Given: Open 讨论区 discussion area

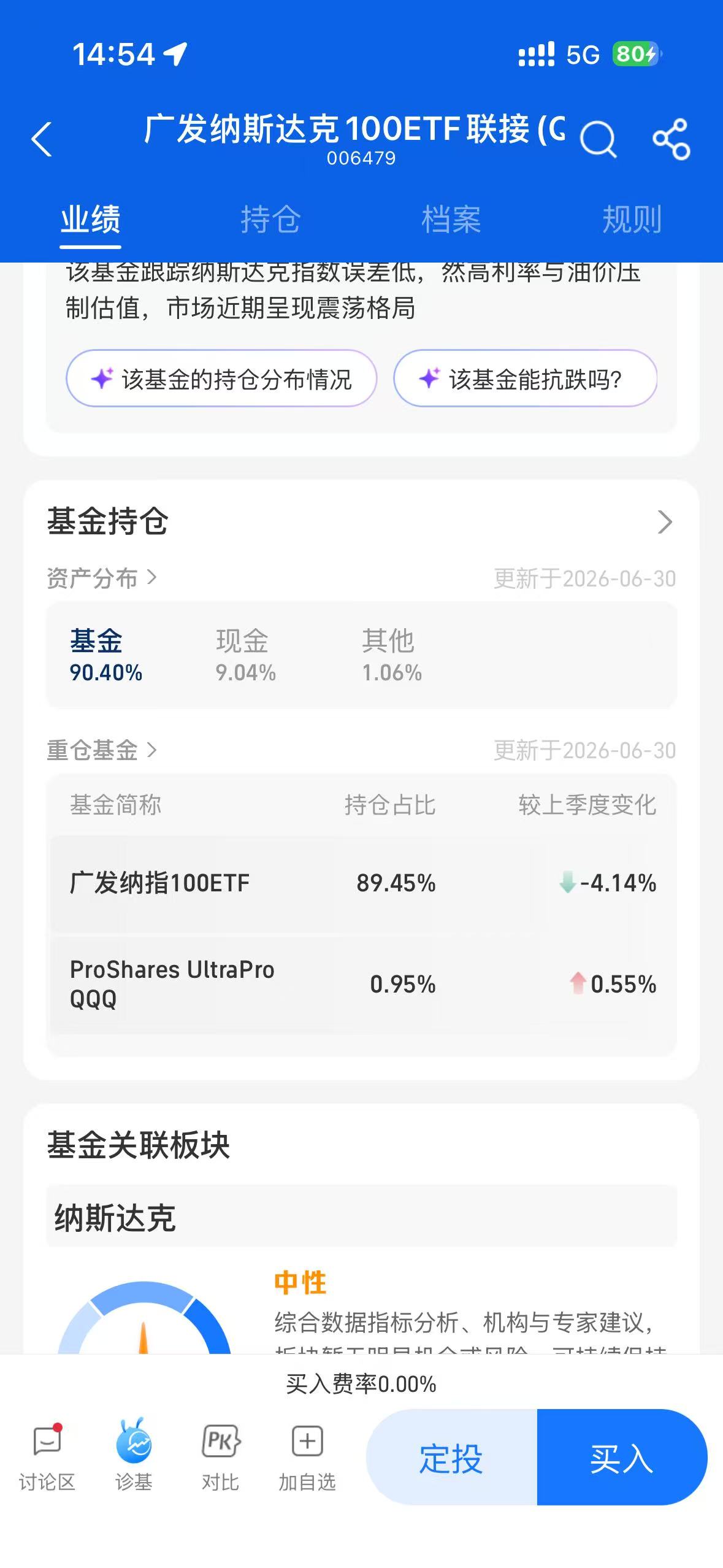Looking at the screenshot, I should pyautogui.click(x=47, y=1458).
